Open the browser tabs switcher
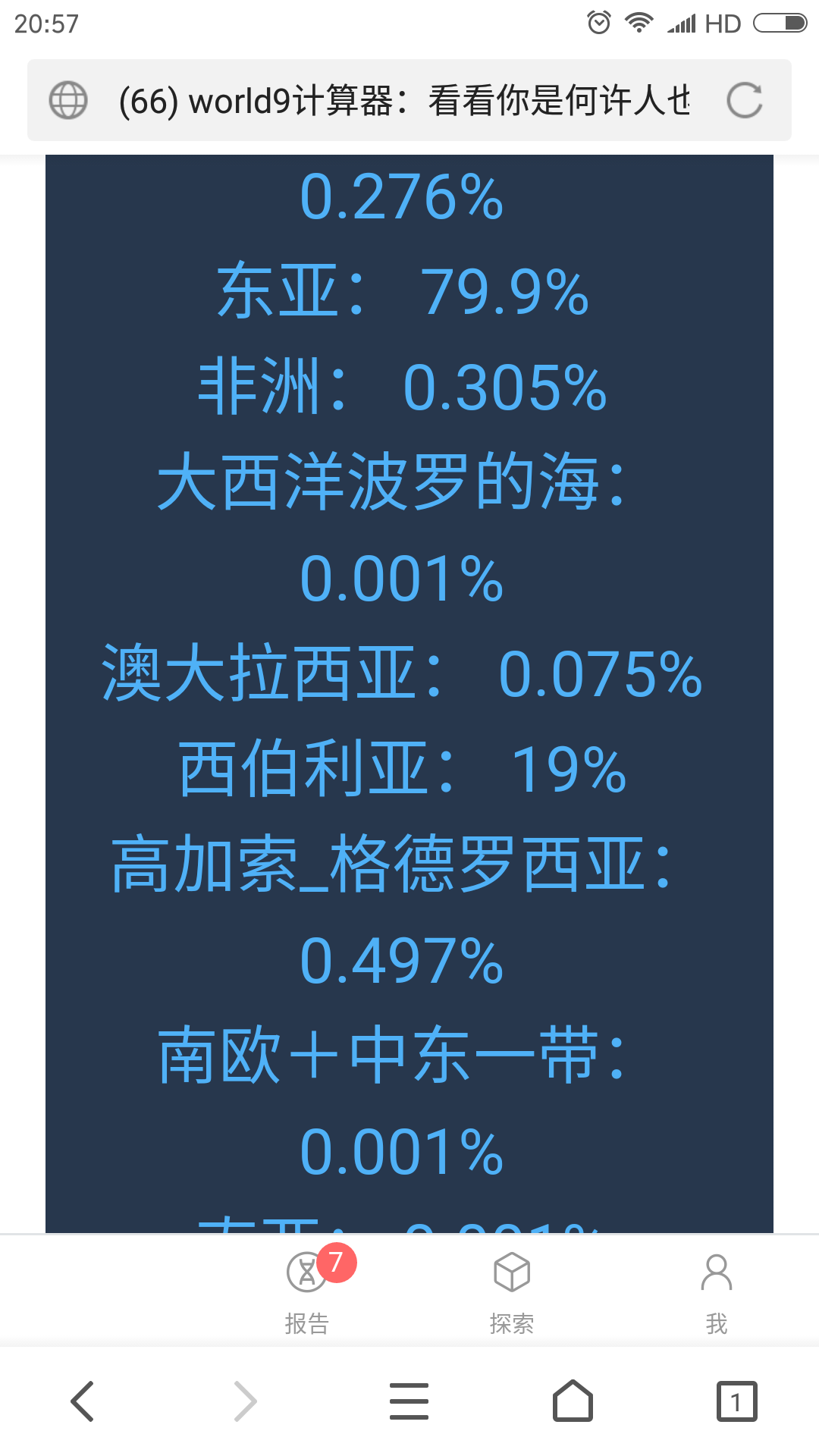The height and width of the screenshot is (1456, 819). [737, 1401]
